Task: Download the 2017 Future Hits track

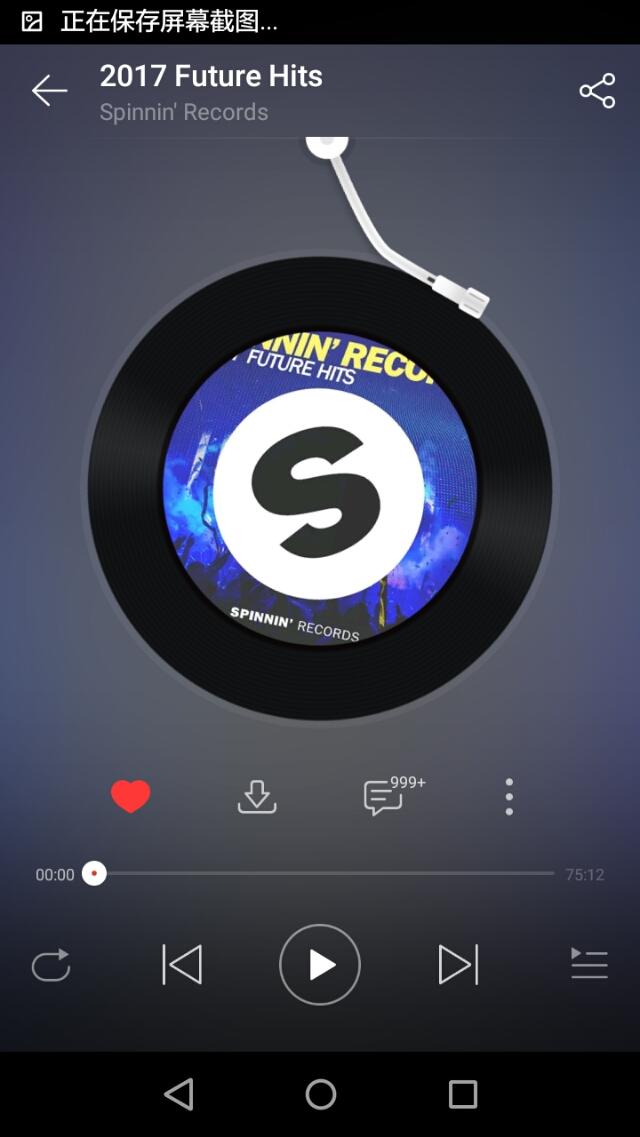Action: [x=257, y=797]
